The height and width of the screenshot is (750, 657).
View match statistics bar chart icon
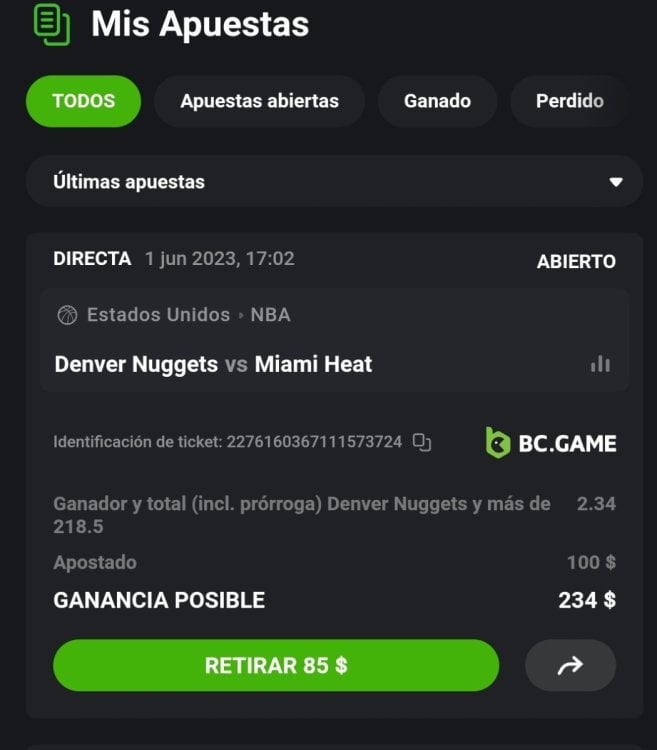pyautogui.click(x=600, y=364)
